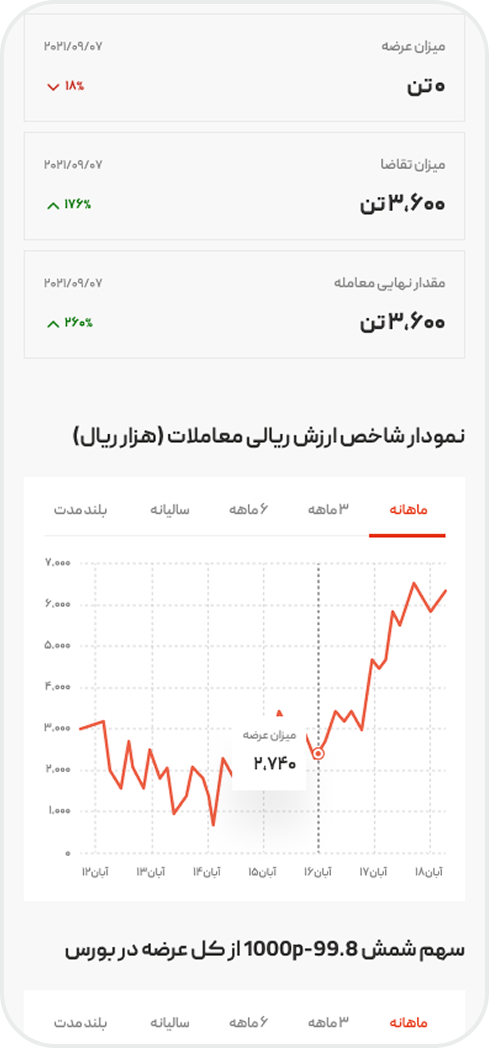Choose ۶ ماهه in the سهم شمش section
Viewport: 489px width, 1048px height.
tap(249, 1023)
